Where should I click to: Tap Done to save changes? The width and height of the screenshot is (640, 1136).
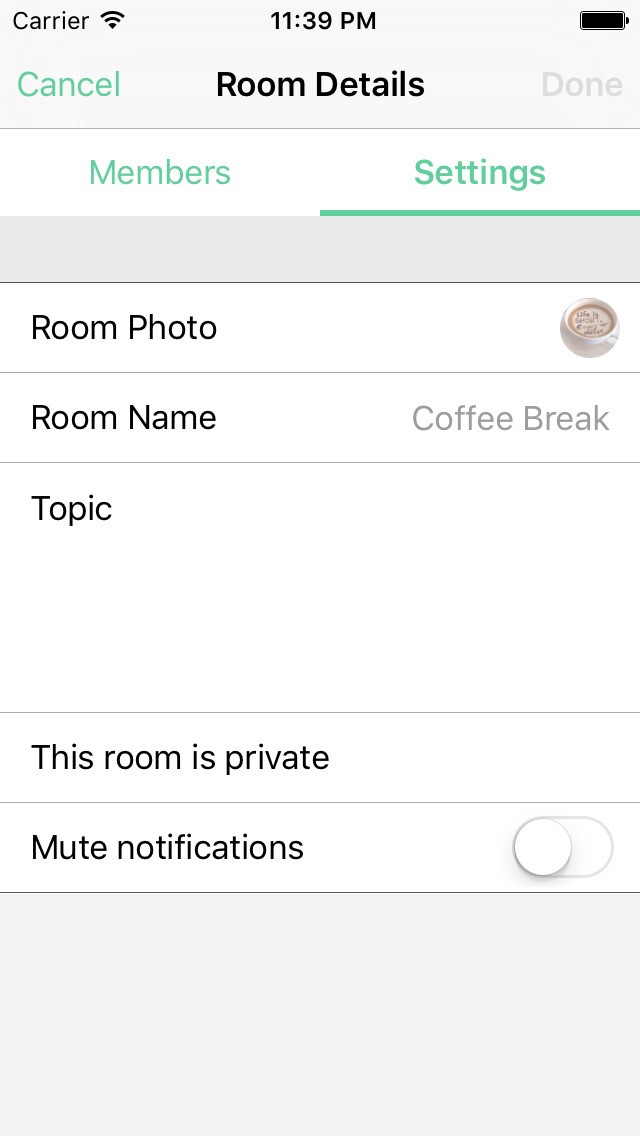pyautogui.click(x=581, y=85)
